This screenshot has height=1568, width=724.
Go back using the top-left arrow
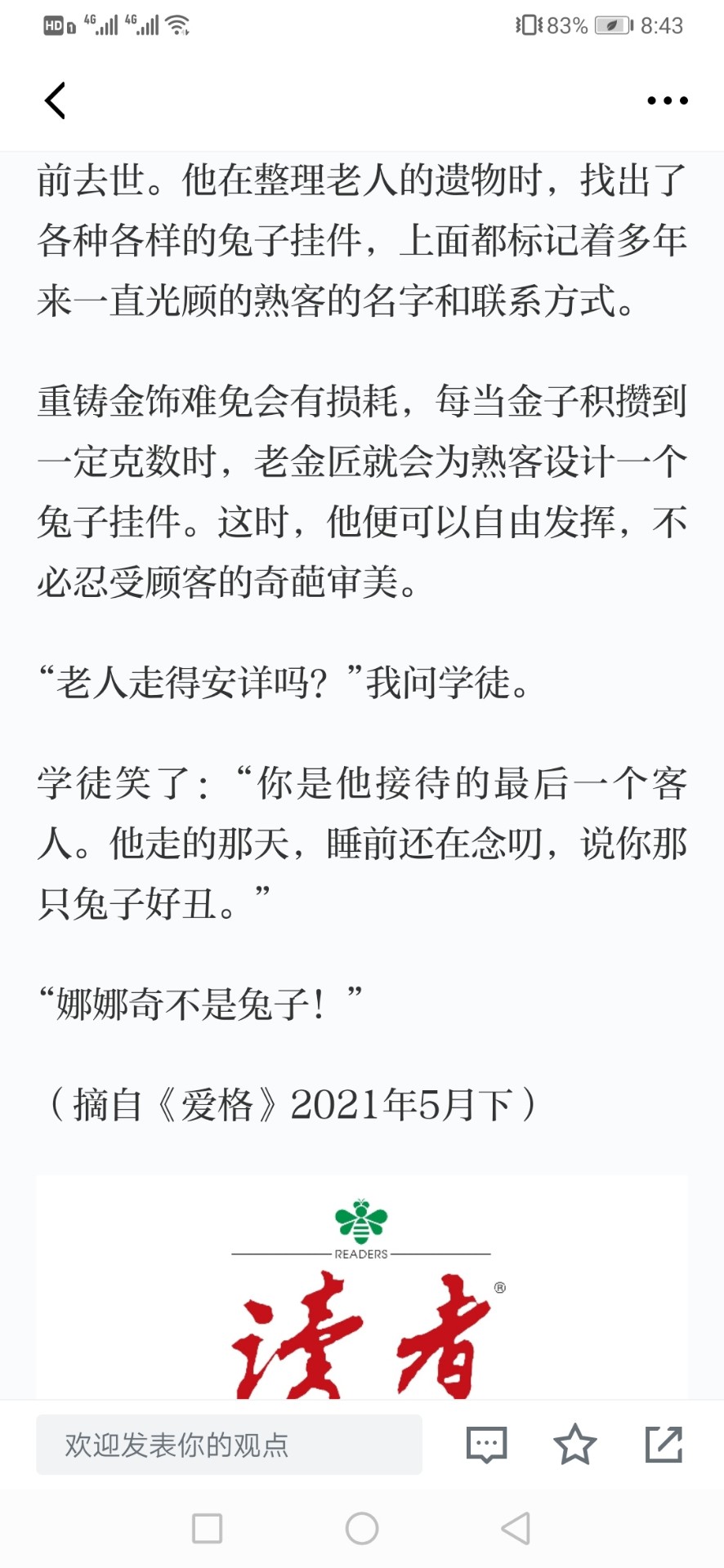[x=55, y=100]
